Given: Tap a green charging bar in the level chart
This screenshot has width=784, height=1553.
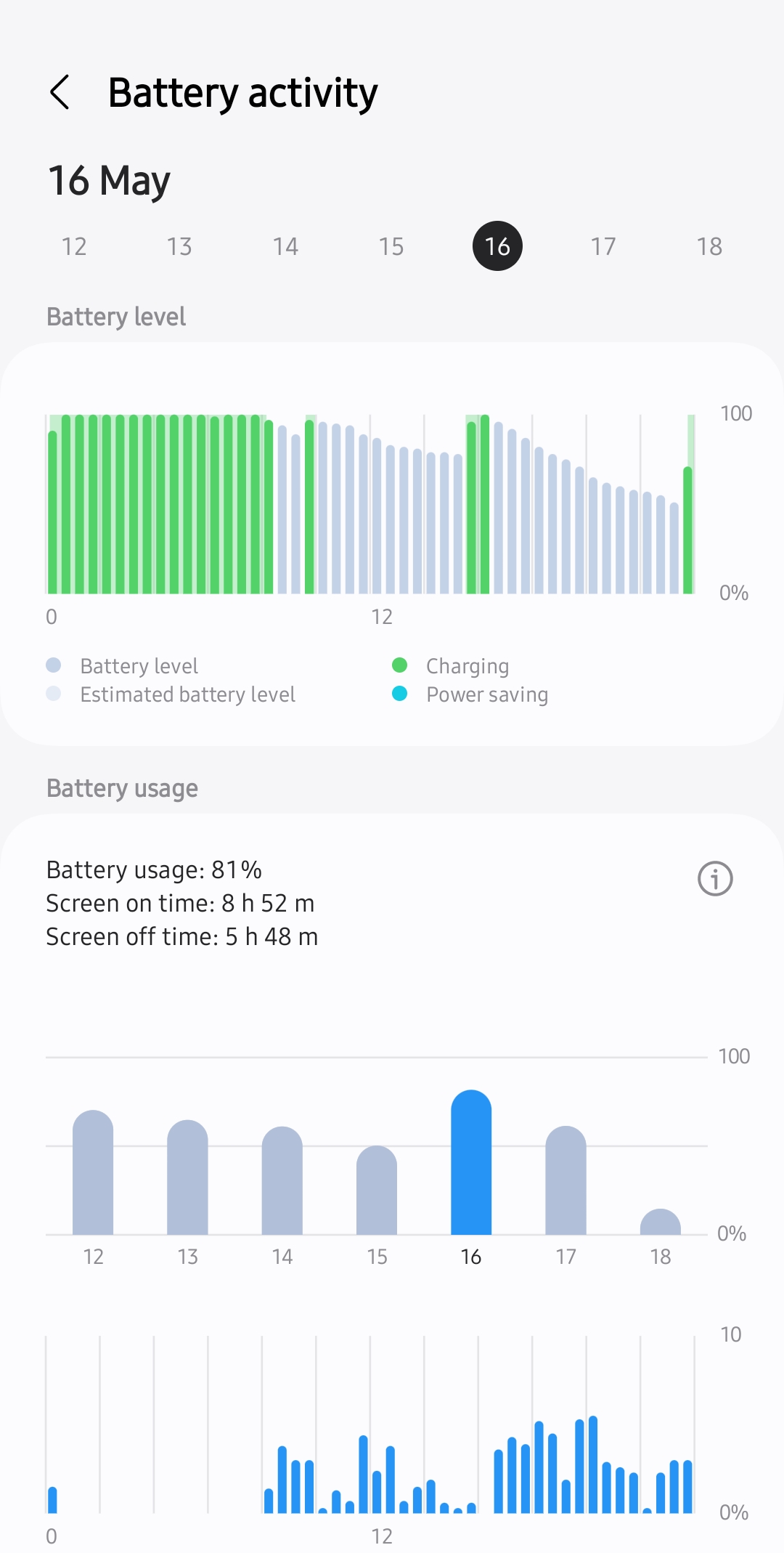Looking at the screenshot, I should (145, 501).
